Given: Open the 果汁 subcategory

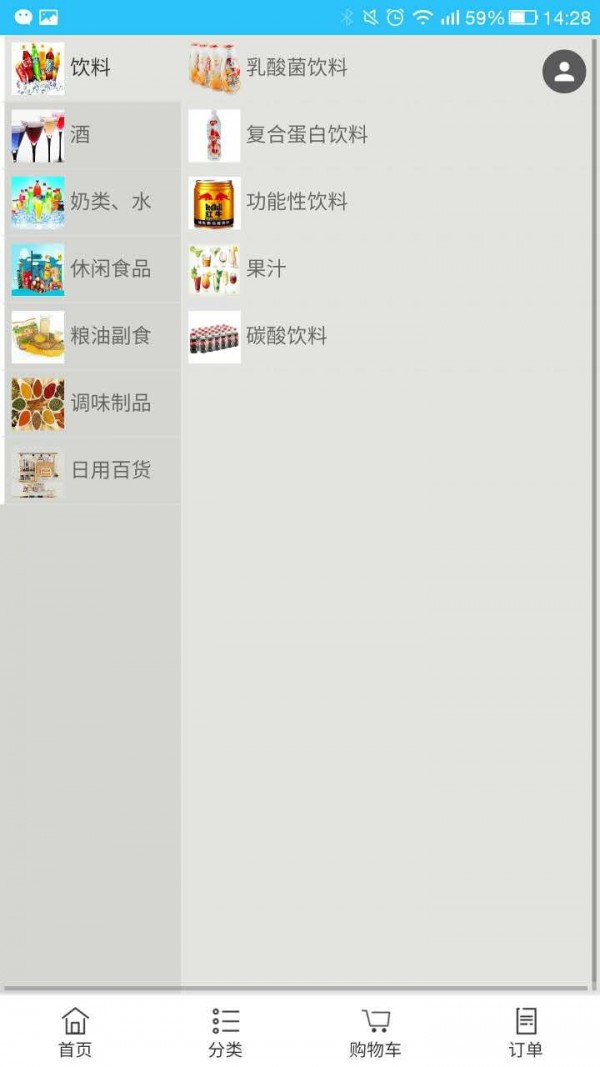Looking at the screenshot, I should point(266,269).
